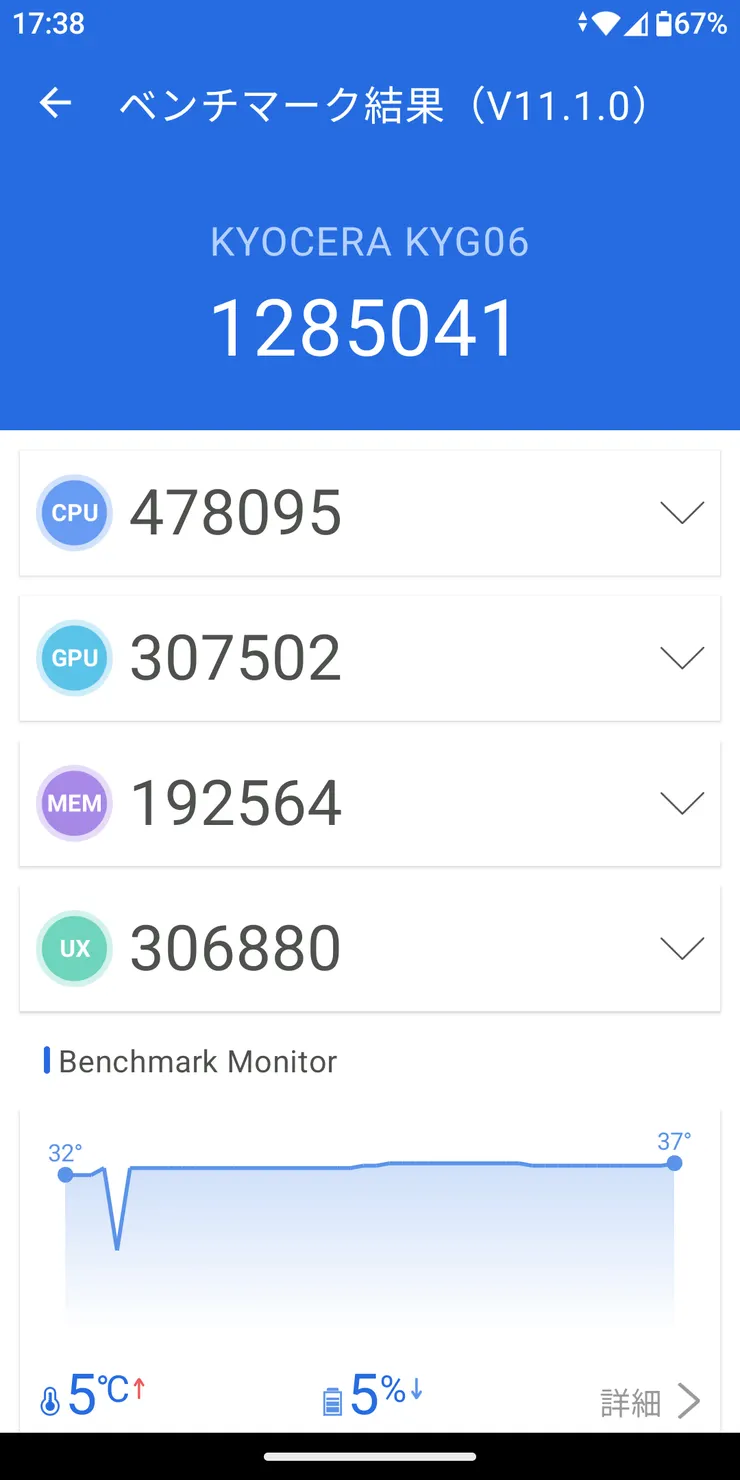Open 詳細 for Benchmark Monitor
The width and height of the screenshot is (740, 1480).
(650, 1401)
